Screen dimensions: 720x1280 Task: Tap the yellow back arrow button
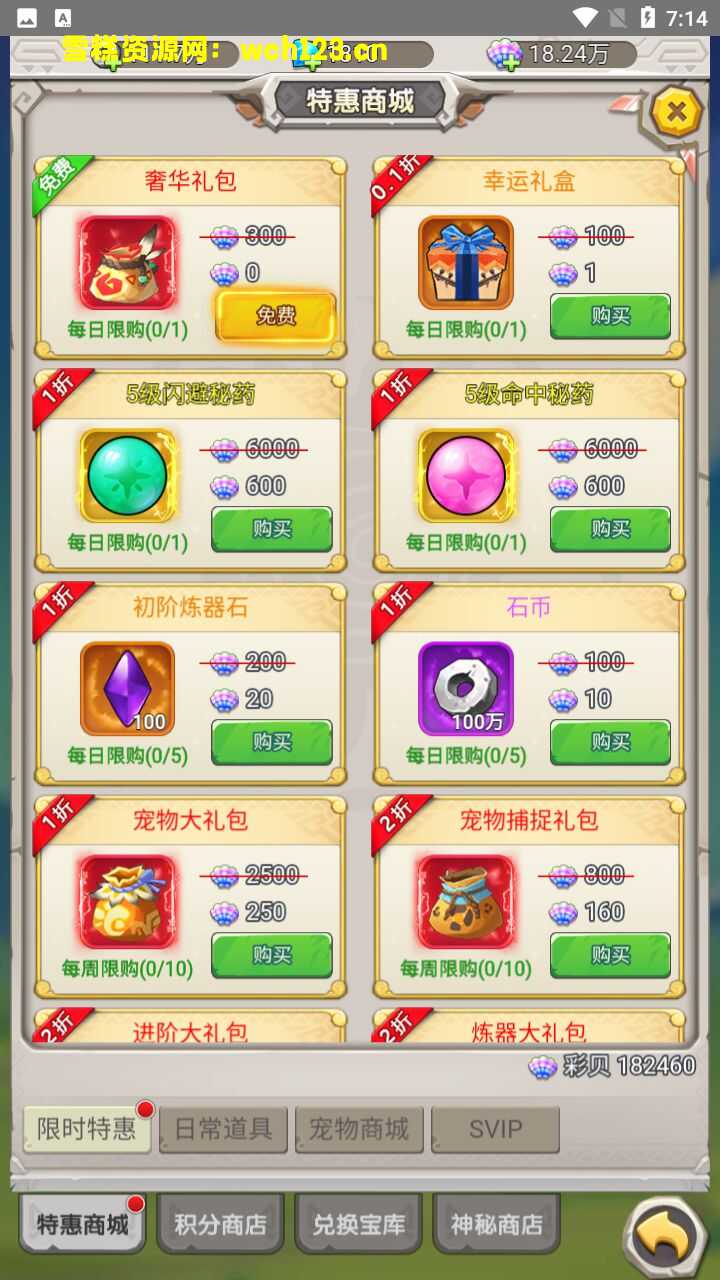(x=664, y=1236)
